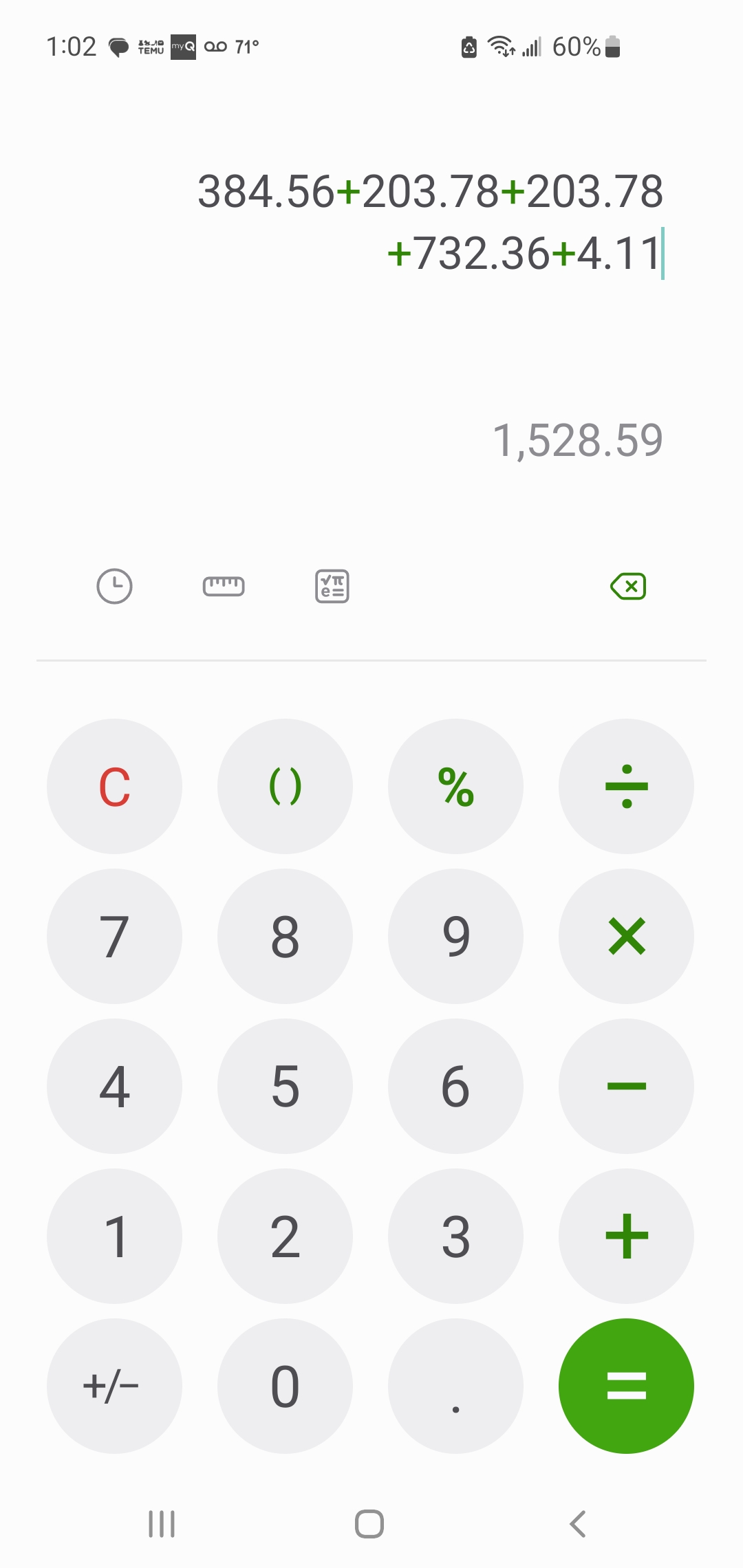
Task: Open recent apps from the navigation bar
Action: [162, 1524]
